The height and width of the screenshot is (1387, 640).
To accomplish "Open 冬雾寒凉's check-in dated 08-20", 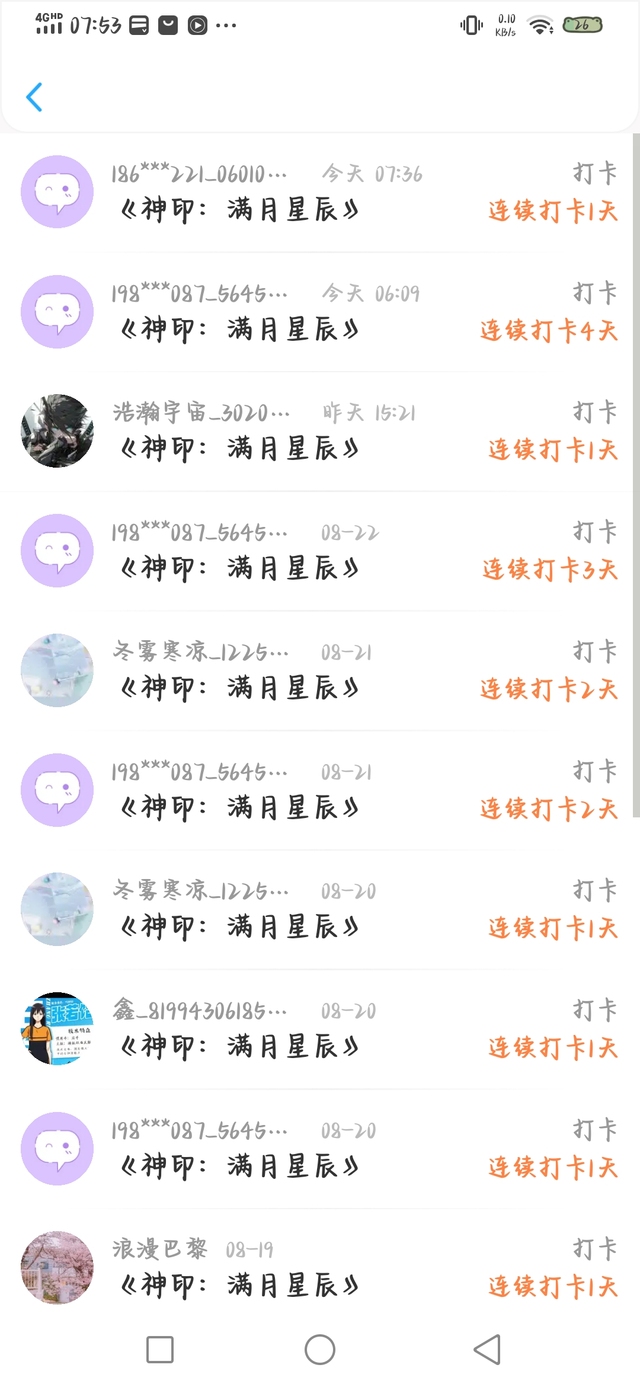I will click(x=320, y=909).
